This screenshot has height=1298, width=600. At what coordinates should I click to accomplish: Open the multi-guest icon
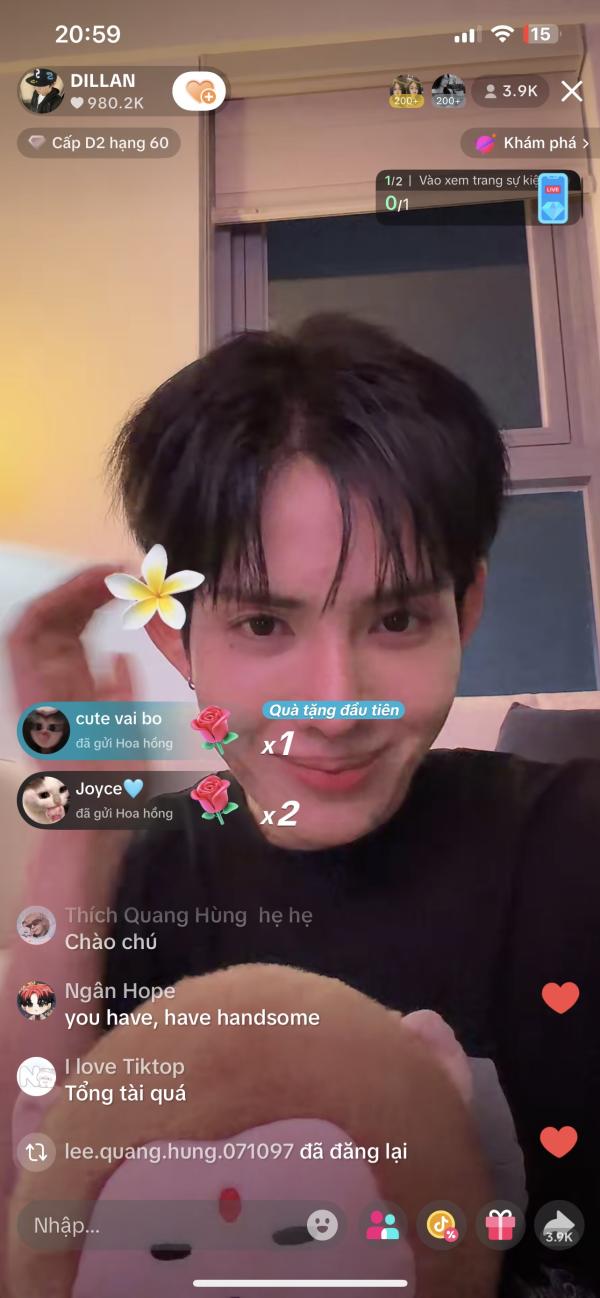coord(382,1225)
